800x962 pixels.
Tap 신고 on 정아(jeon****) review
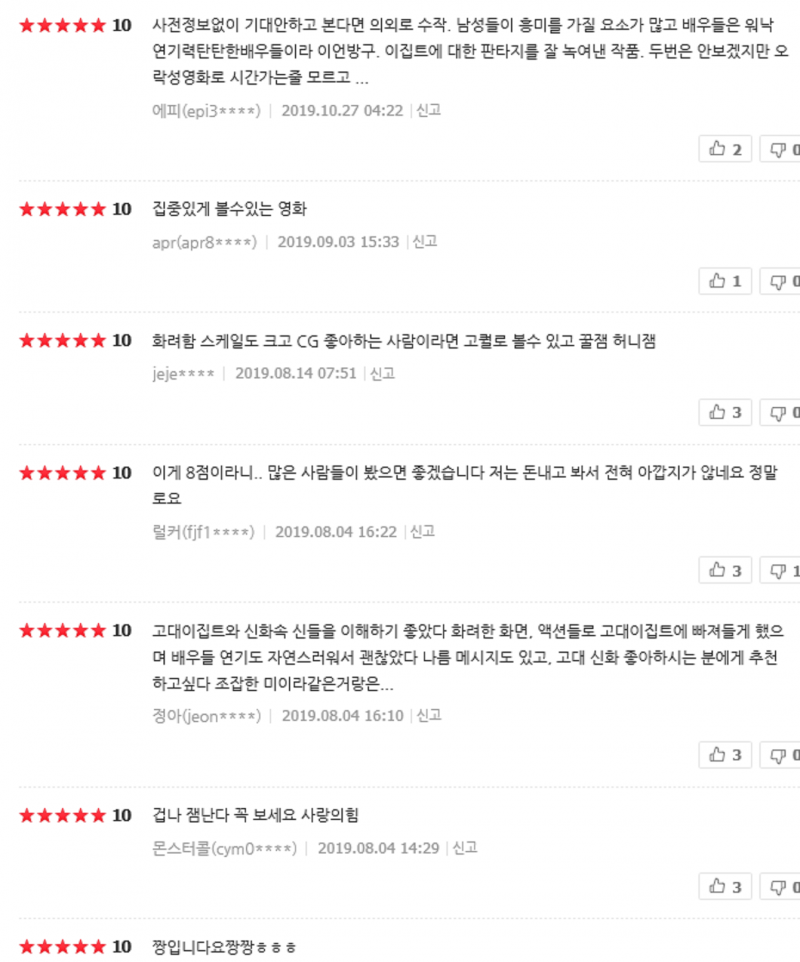tap(428, 716)
